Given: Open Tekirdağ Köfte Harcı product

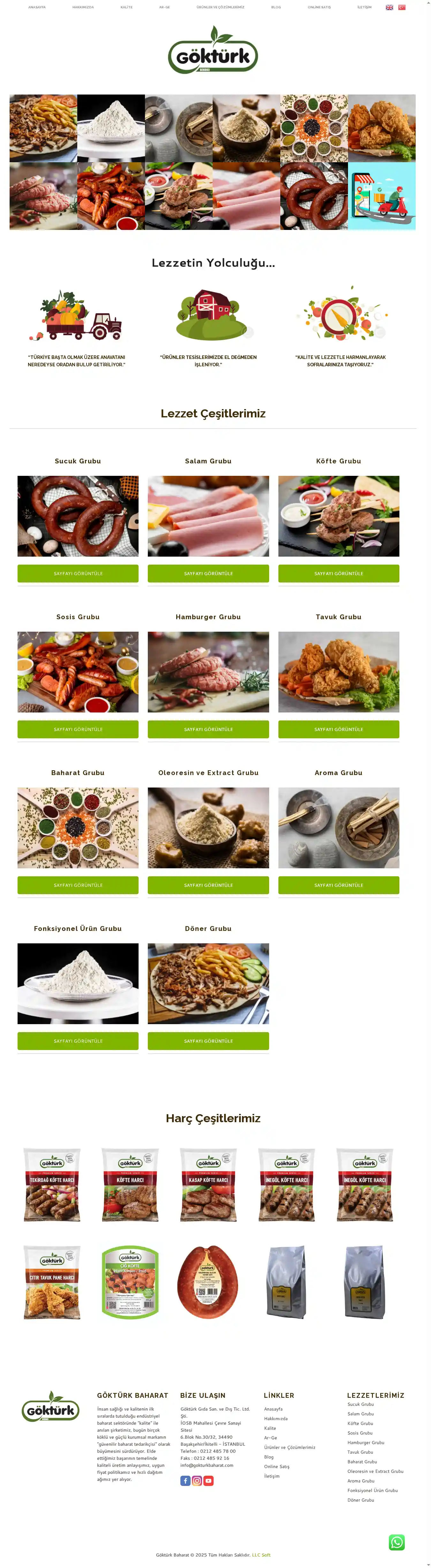Looking at the screenshot, I should 52,1184.
